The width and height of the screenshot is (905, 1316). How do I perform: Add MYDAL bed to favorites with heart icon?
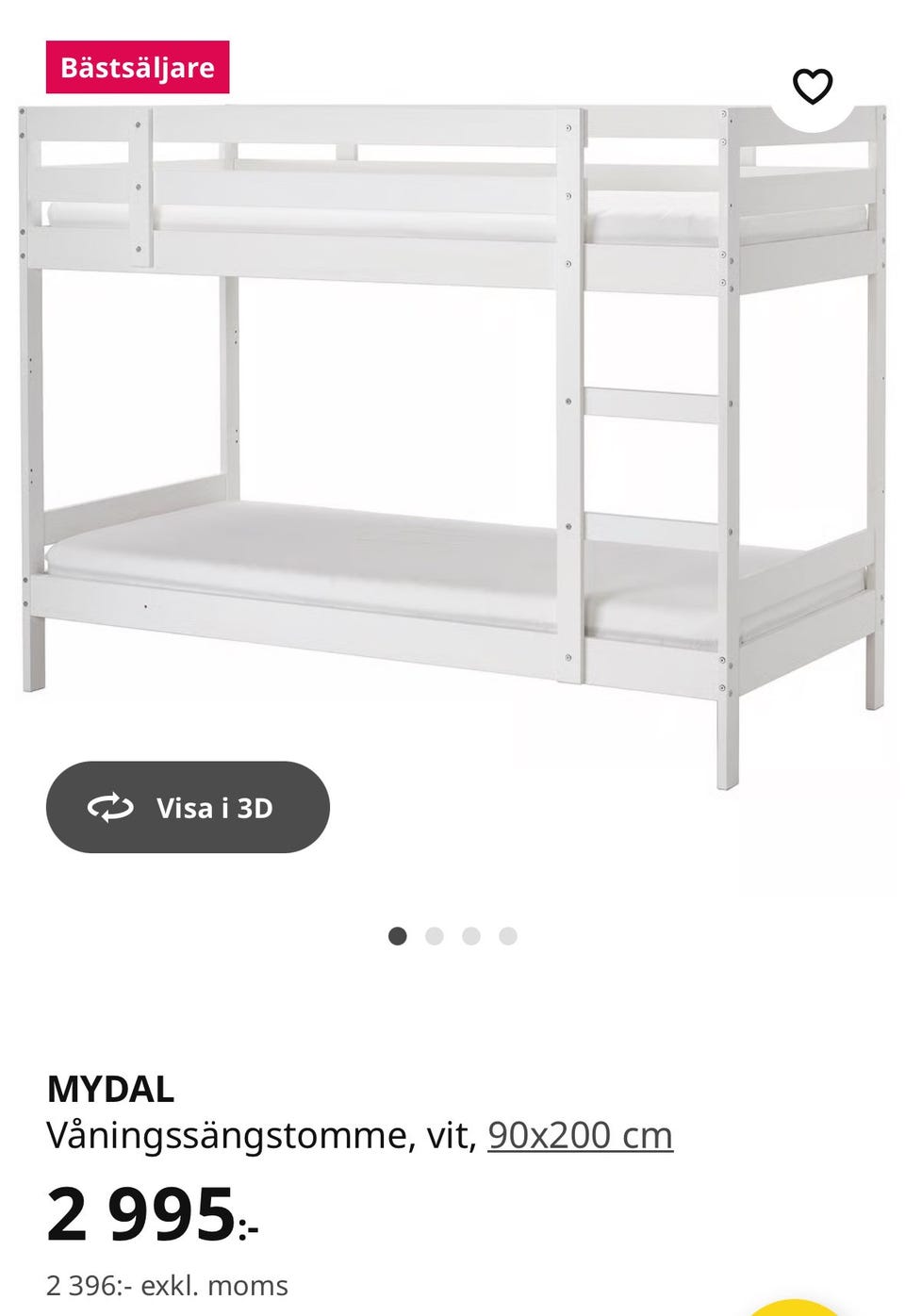pos(812,87)
